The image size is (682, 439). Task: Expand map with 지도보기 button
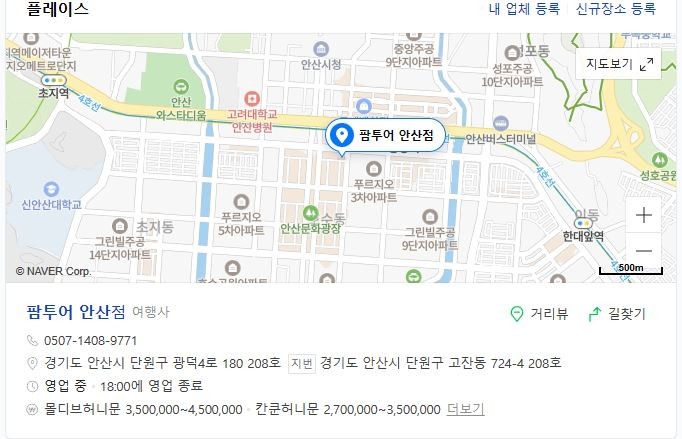pos(619,64)
